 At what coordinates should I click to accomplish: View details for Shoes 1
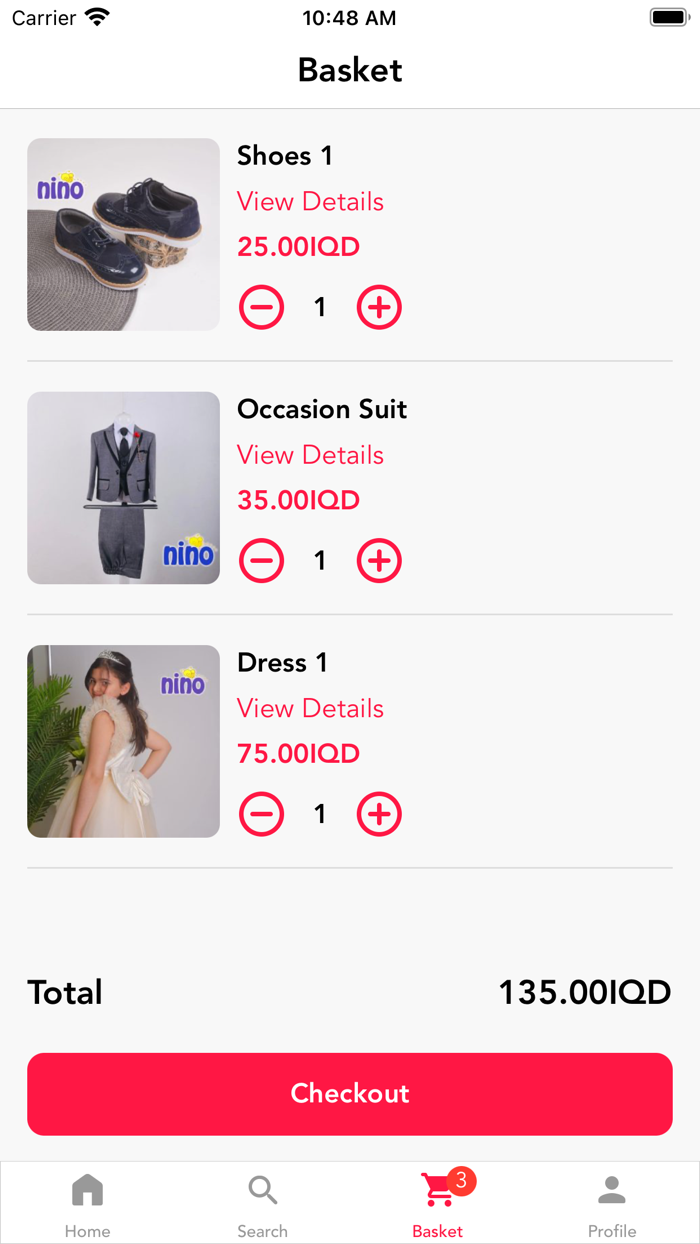310,202
